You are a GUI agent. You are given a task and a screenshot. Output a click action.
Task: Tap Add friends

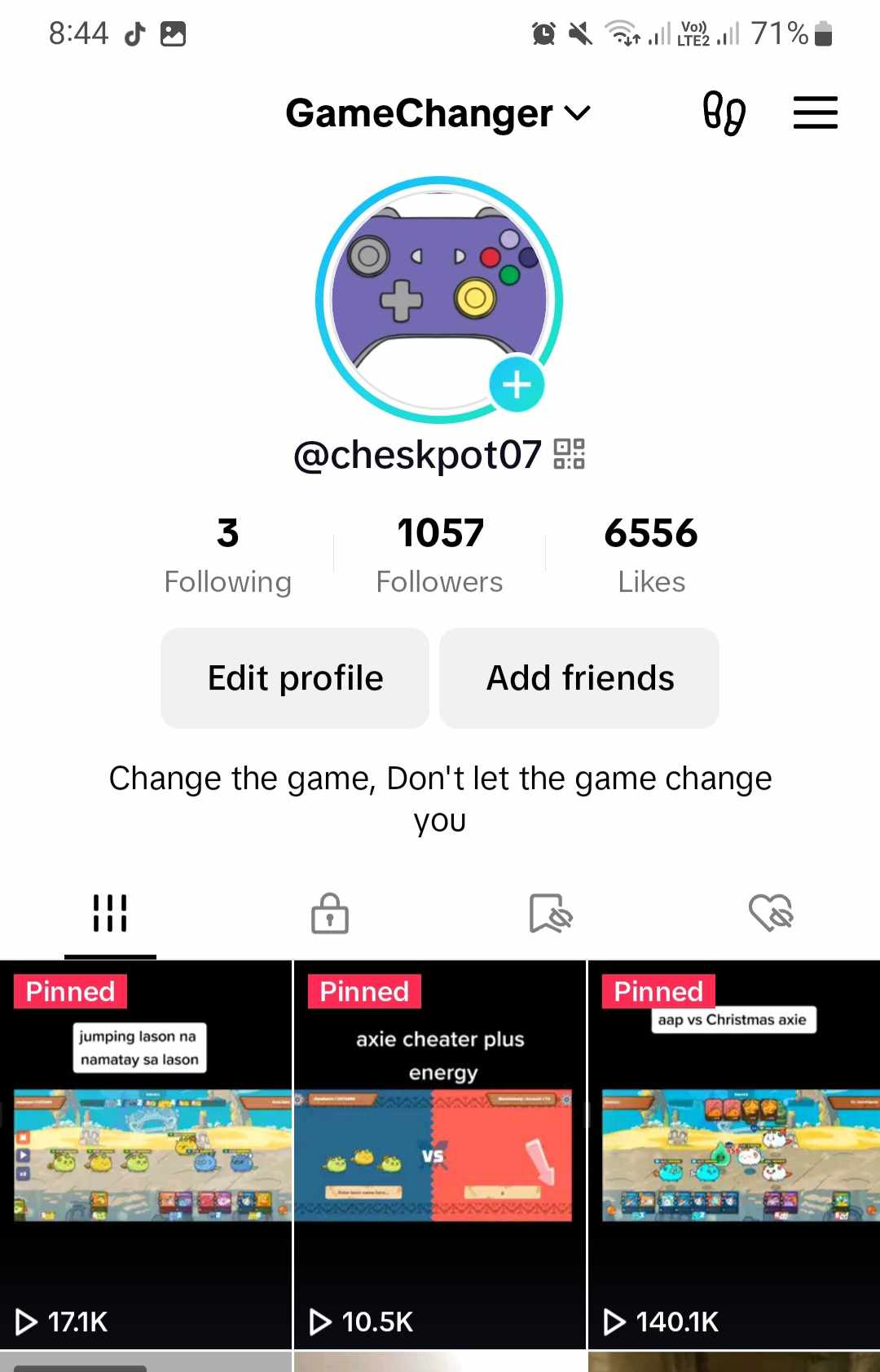click(x=579, y=678)
